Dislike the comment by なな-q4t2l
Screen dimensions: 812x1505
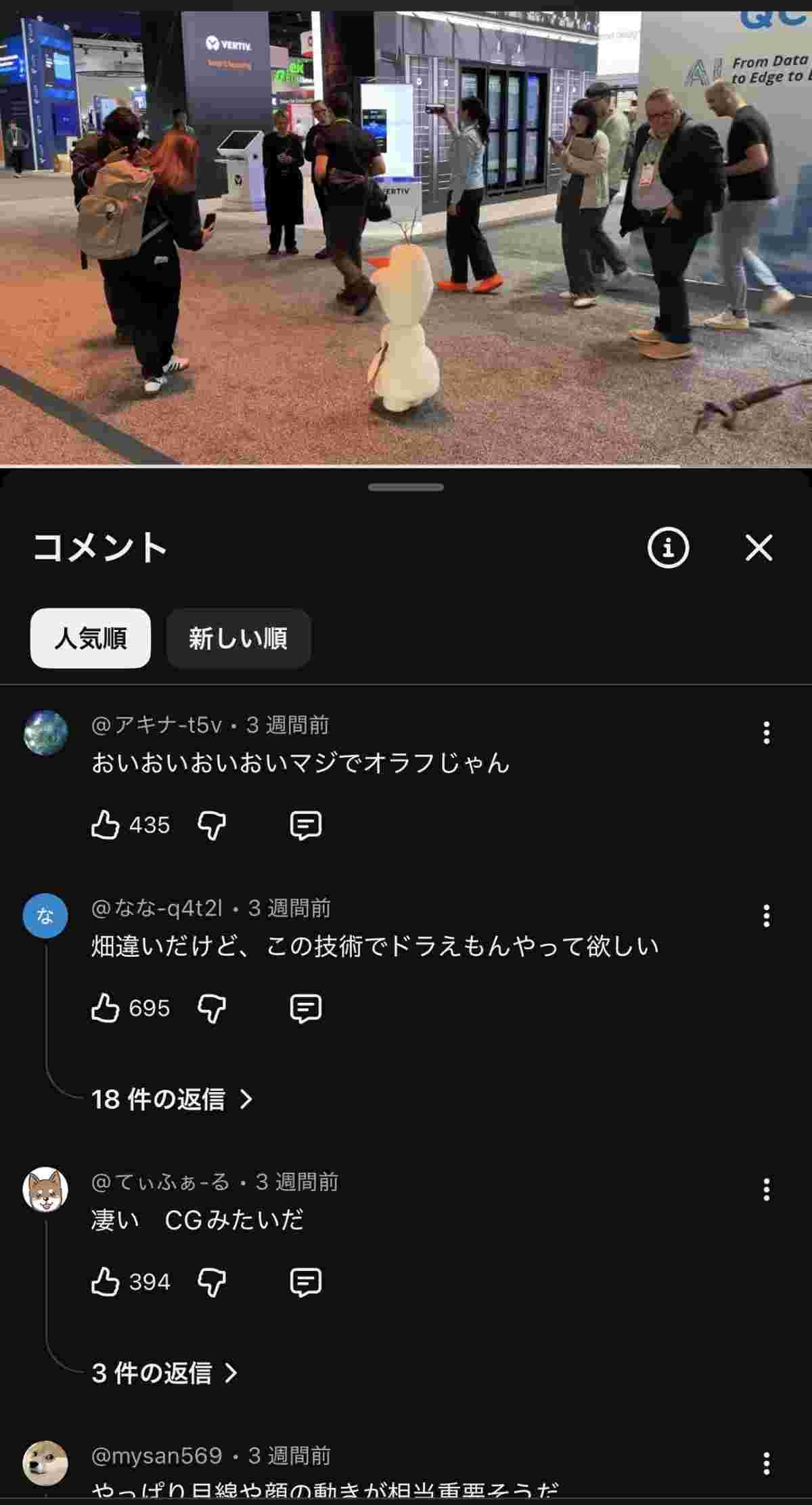click(212, 1008)
